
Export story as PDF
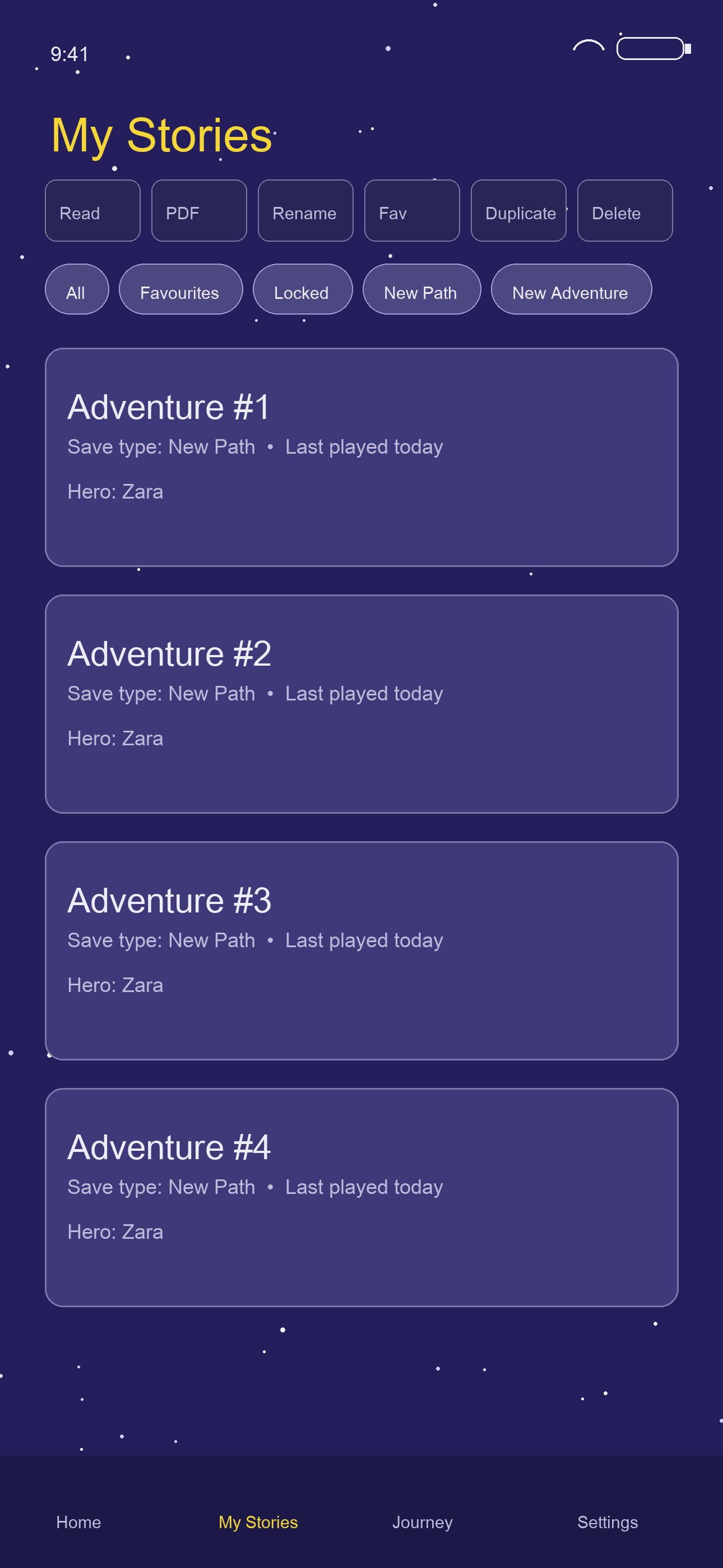(x=198, y=212)
